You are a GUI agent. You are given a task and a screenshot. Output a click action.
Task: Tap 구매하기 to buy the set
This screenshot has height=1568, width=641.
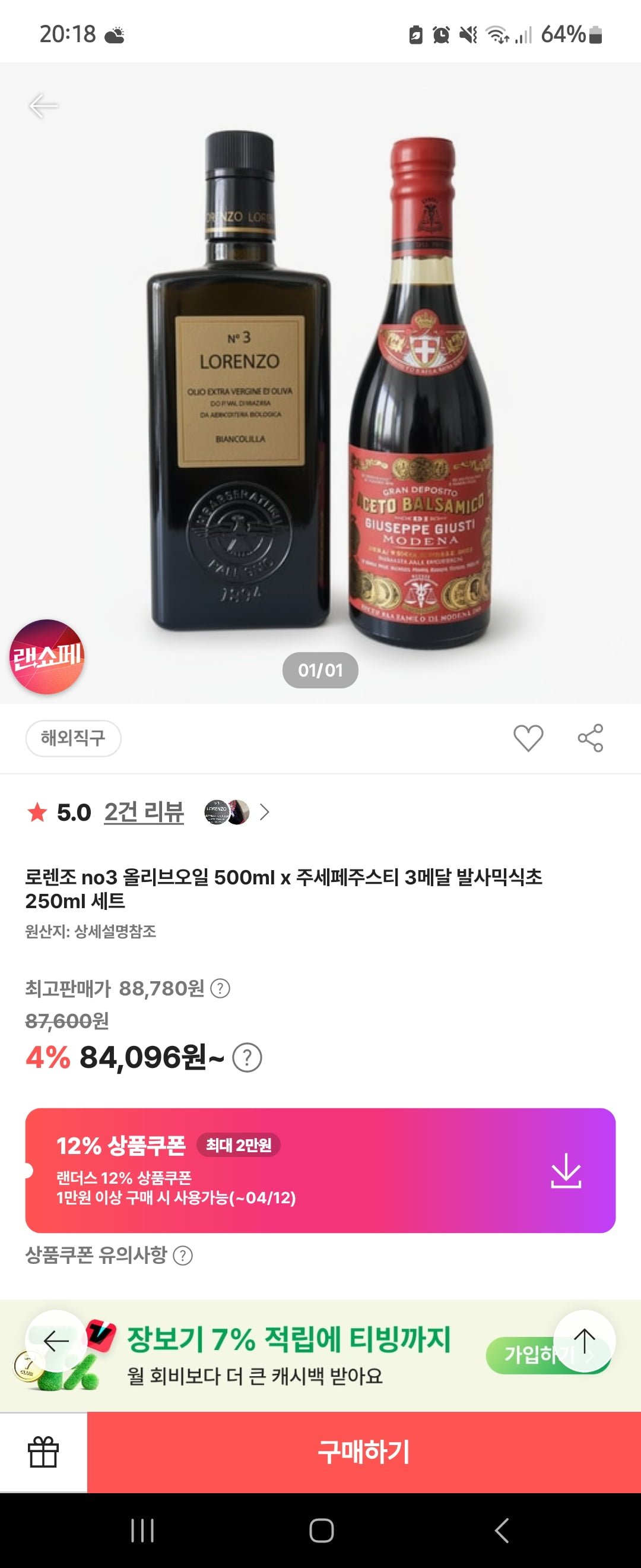pos(364,1452)
